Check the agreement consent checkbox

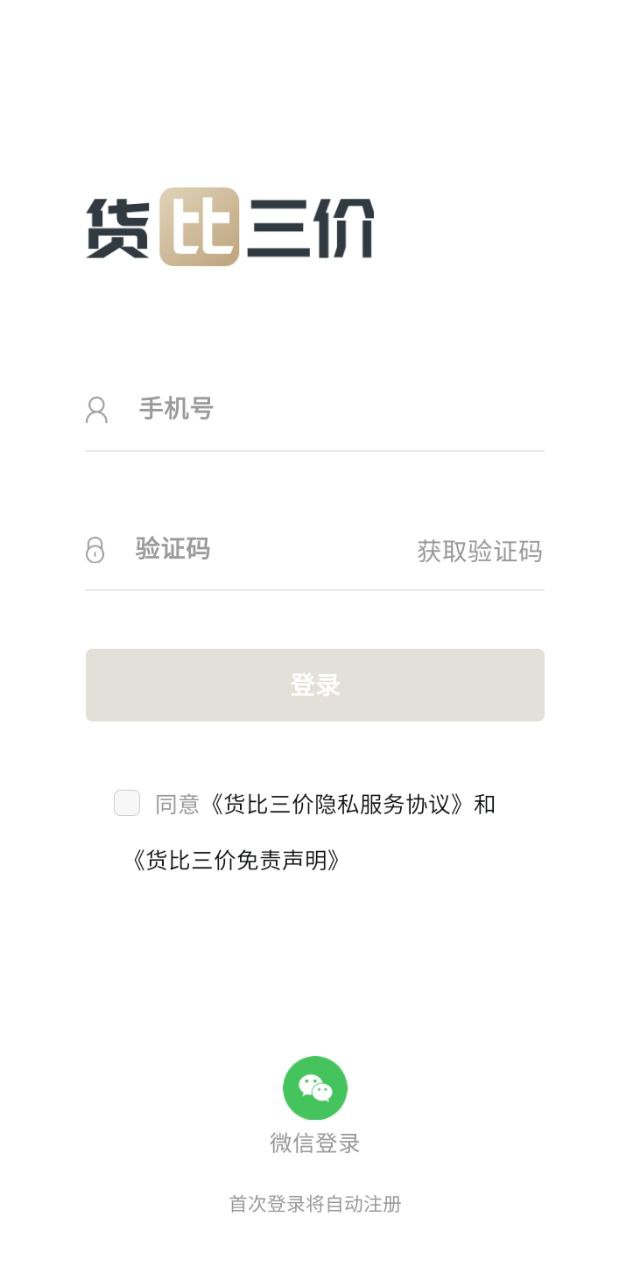coord(127,803)
